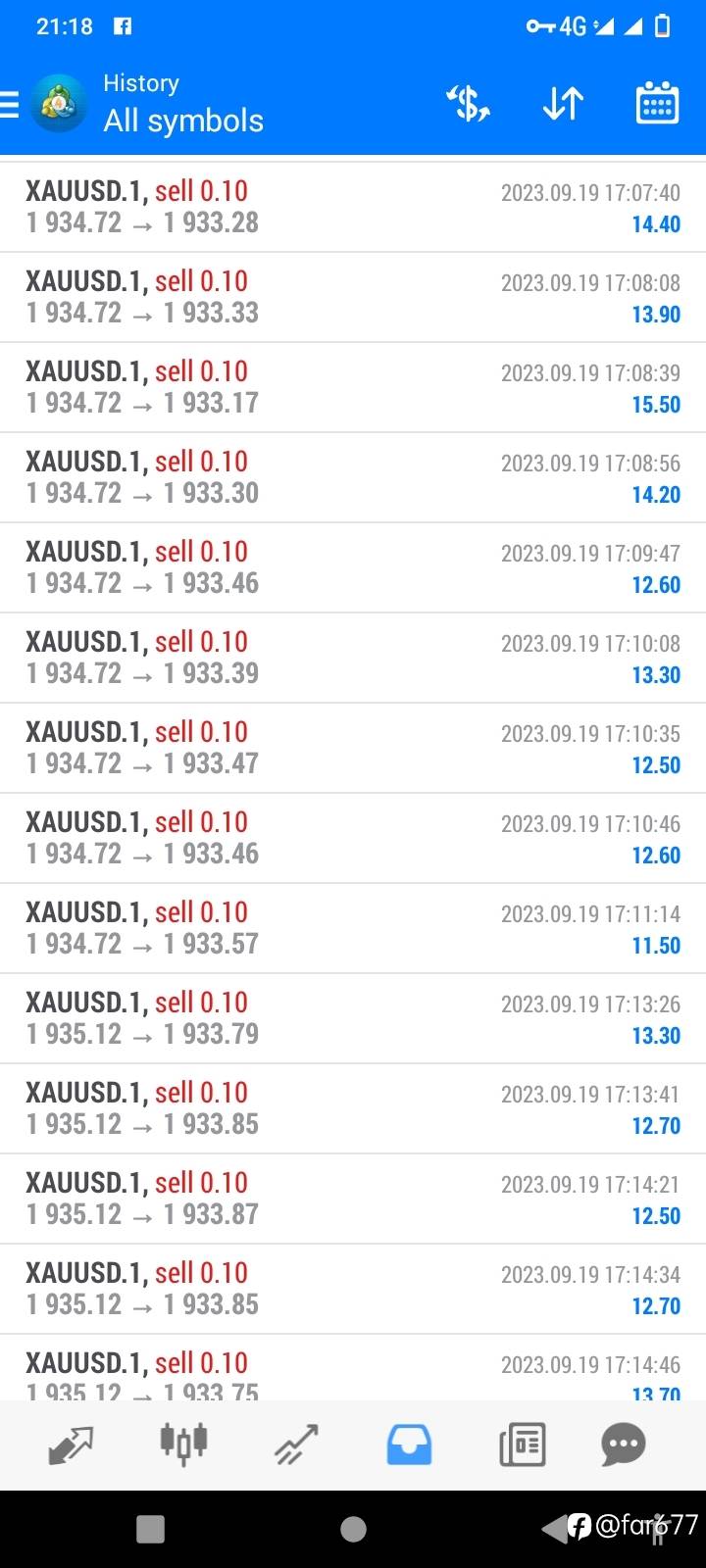Open the sort order arrows
Image resolution: width=706 pixels, height=1568 pixels.
coord(563,103)
